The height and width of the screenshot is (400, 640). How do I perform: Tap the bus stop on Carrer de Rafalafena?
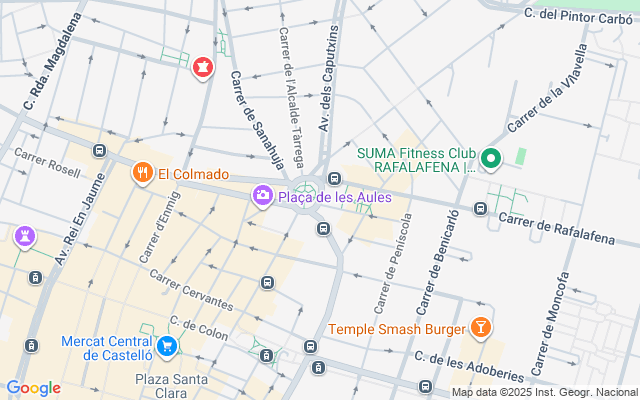click(480, 208)
